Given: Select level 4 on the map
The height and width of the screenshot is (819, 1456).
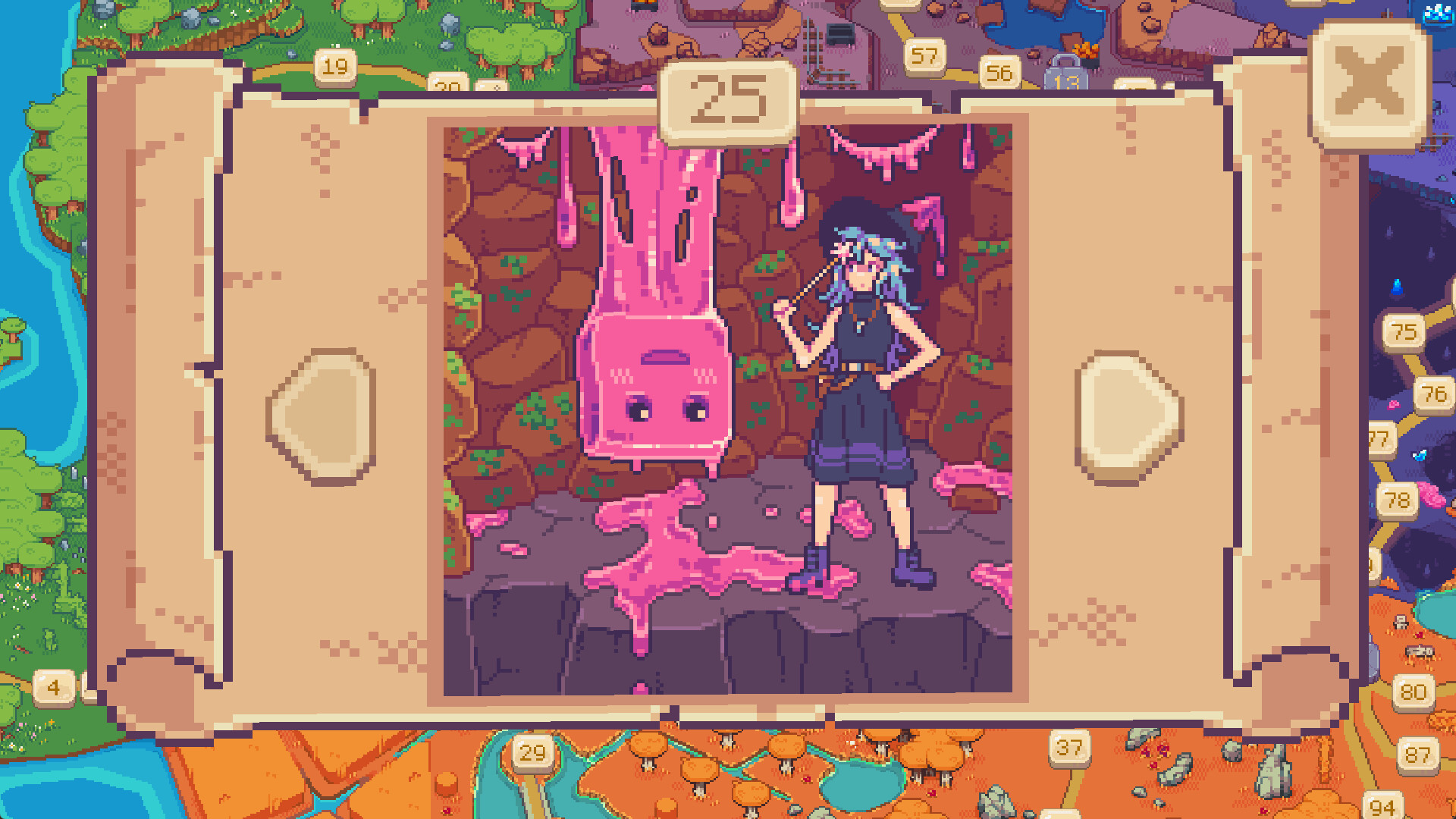Looking at the screenshot, I should 54,688.
